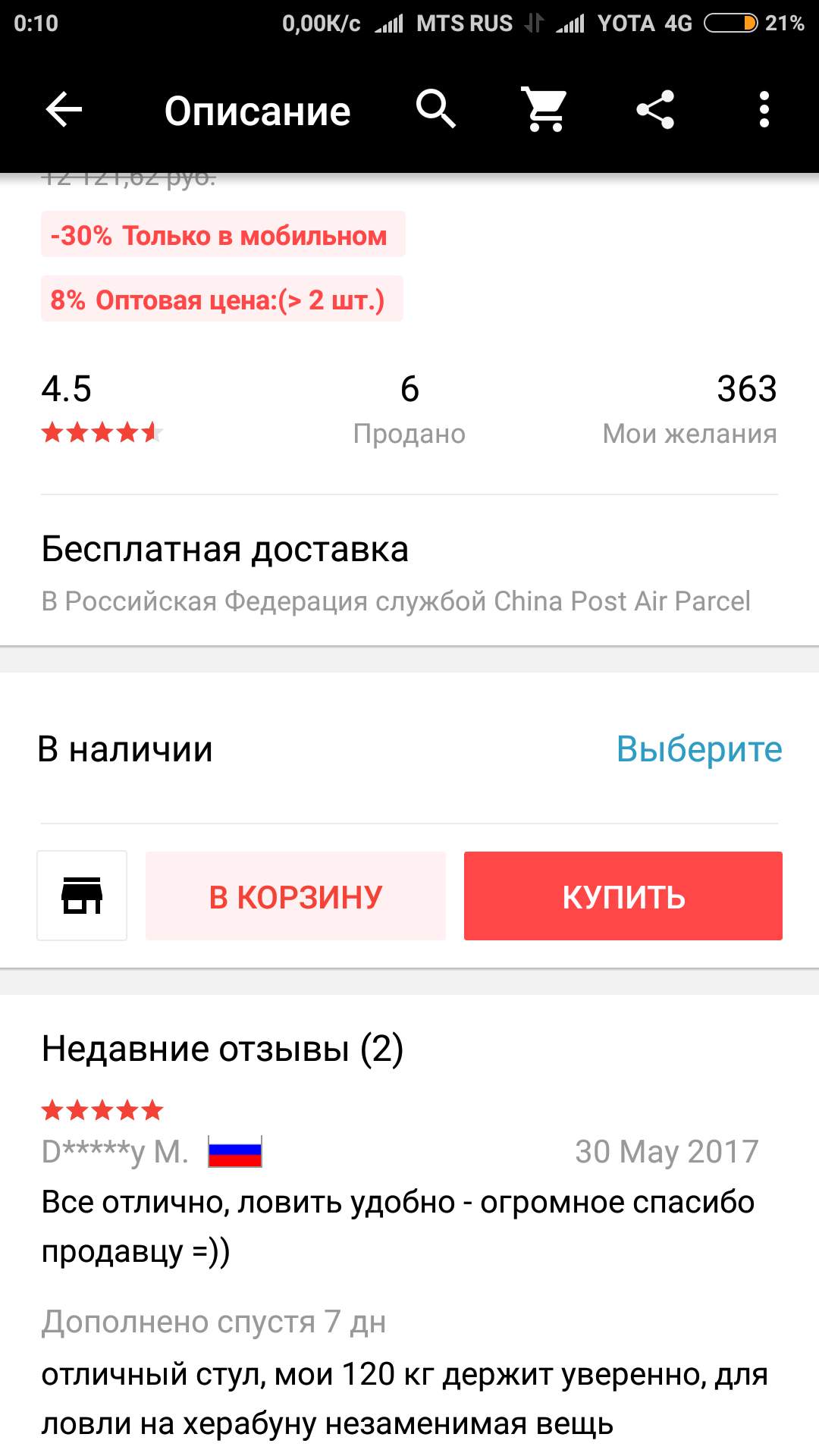The height and width of the screenshot is (1456, 819).
Task: Go back using the arrow icon
Action: [x=64, y=111]
